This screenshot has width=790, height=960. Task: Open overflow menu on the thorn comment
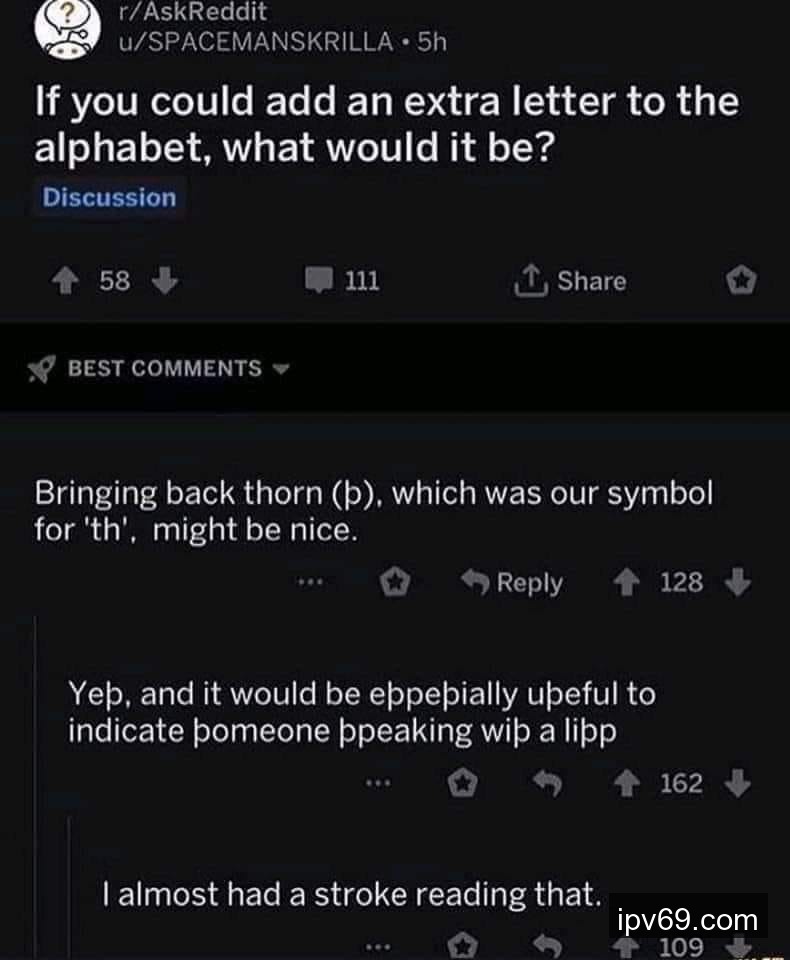[x=312, y=583]
